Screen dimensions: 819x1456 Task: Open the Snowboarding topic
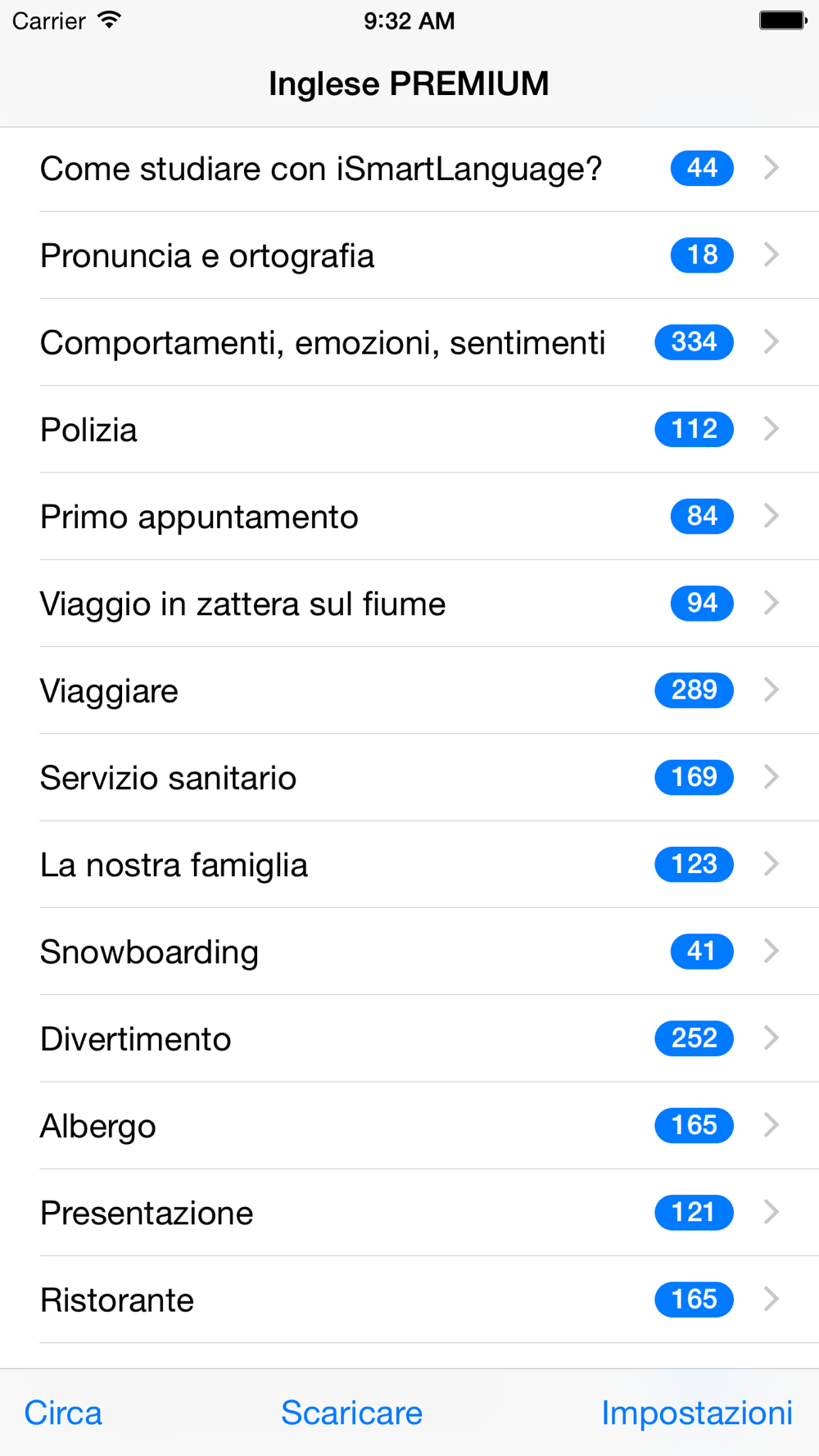click(x=409, y=952)
